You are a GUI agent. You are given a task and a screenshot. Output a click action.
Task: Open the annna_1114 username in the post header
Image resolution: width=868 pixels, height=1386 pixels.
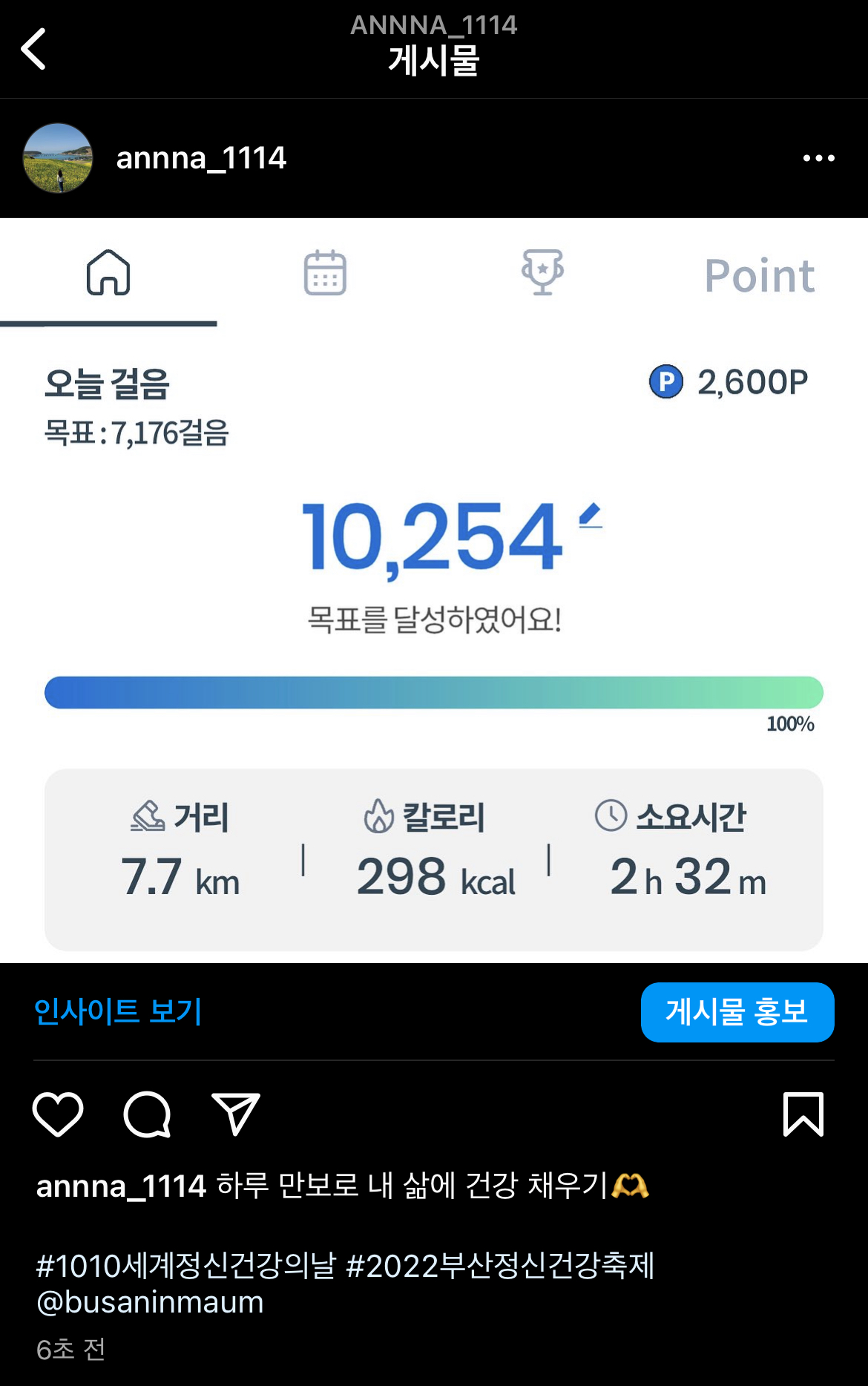tap(201, 158)
